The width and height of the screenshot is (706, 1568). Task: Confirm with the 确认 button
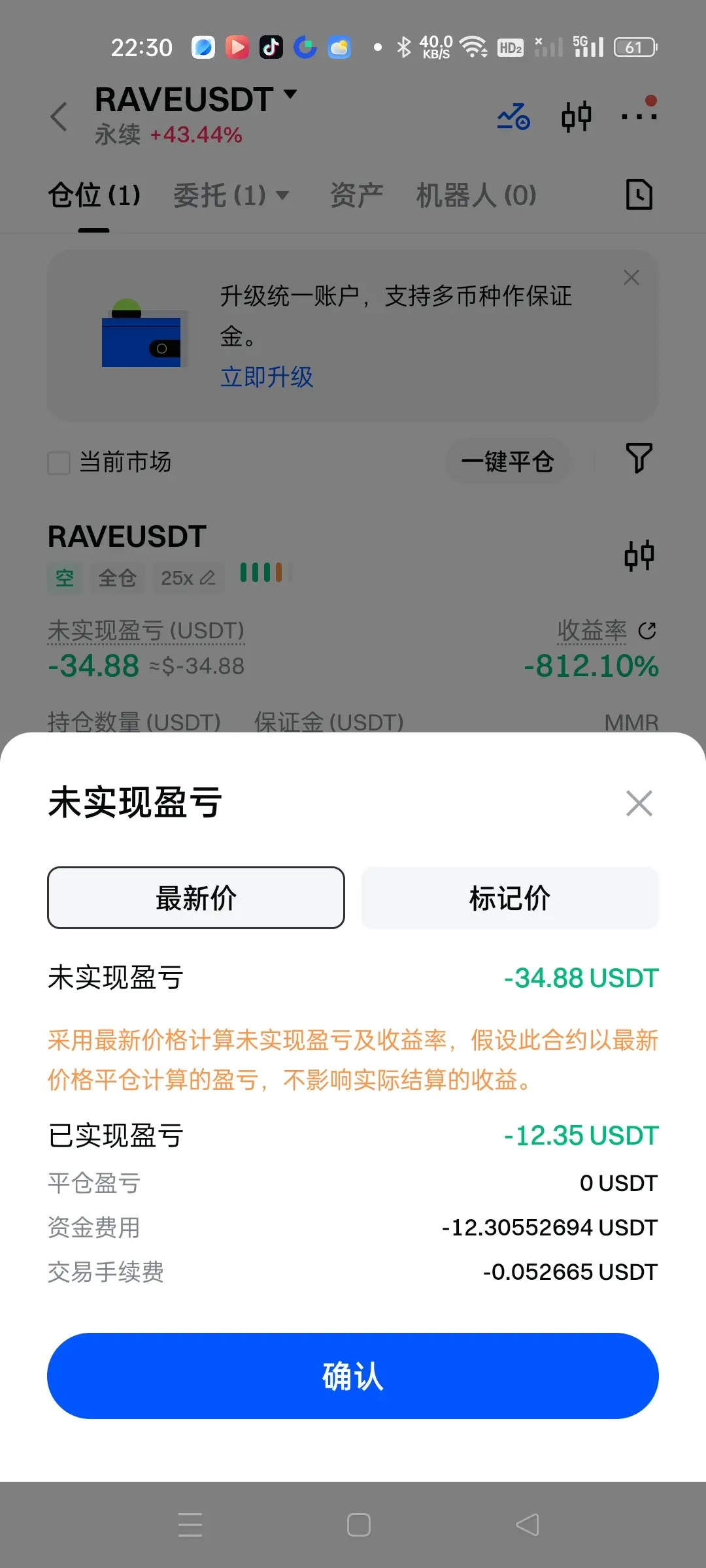click(x=353, y=1375)
